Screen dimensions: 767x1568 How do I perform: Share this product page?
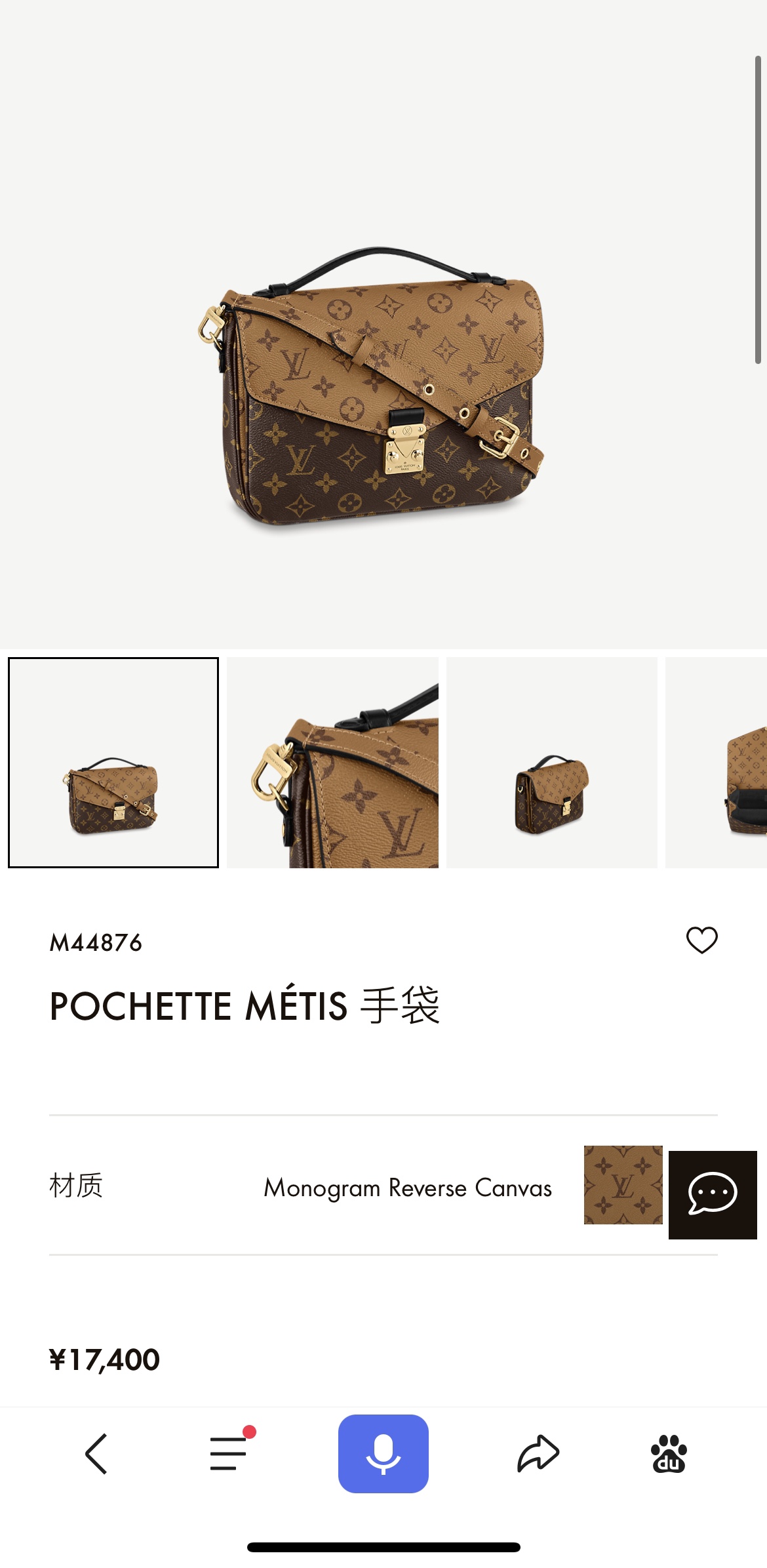pyautogui.click(x=538, y=1453)
